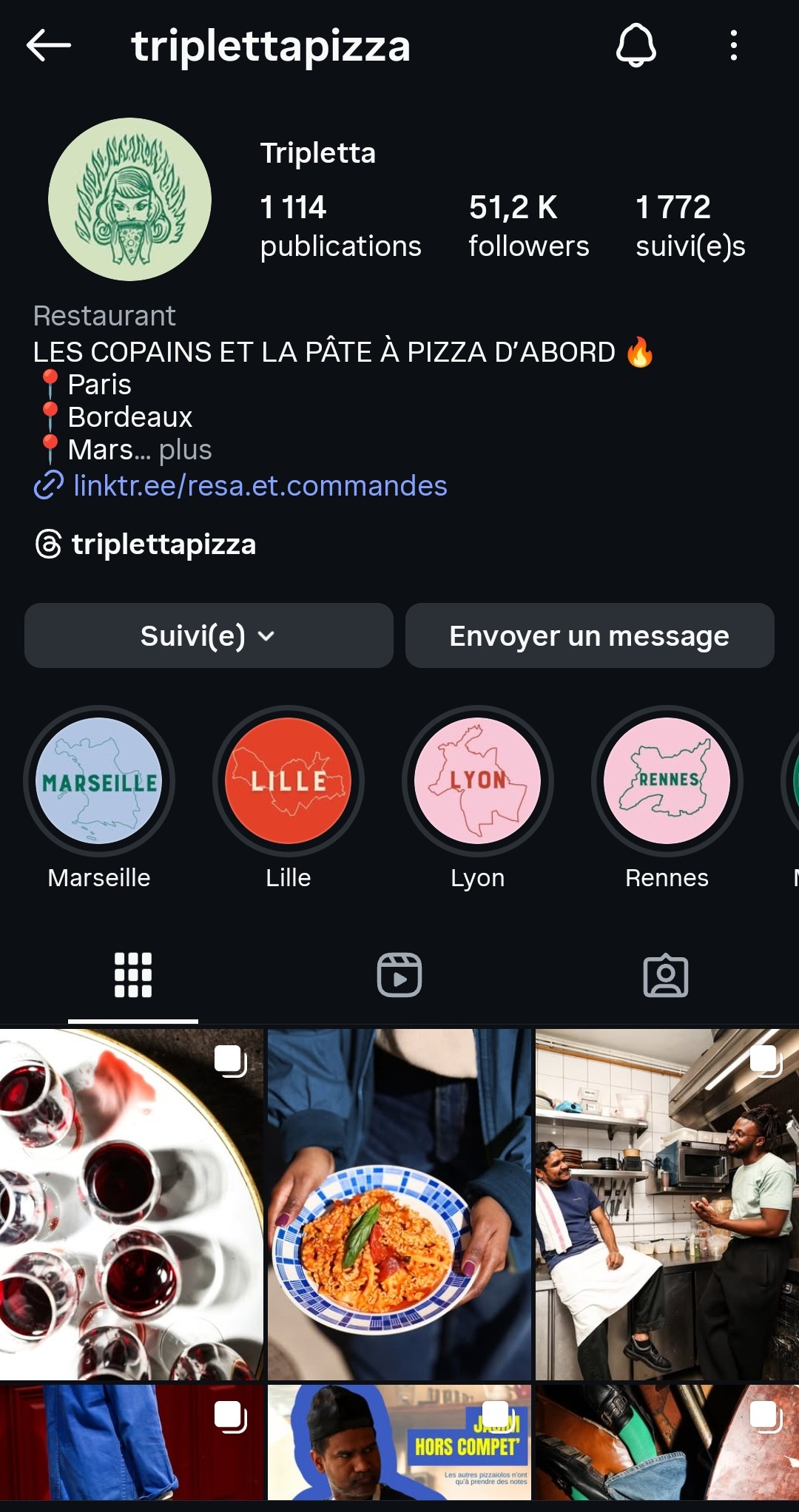Screen dimensions: 799x1512
Task: Open the wine glasses post
Action: (x=132, y=1204)
